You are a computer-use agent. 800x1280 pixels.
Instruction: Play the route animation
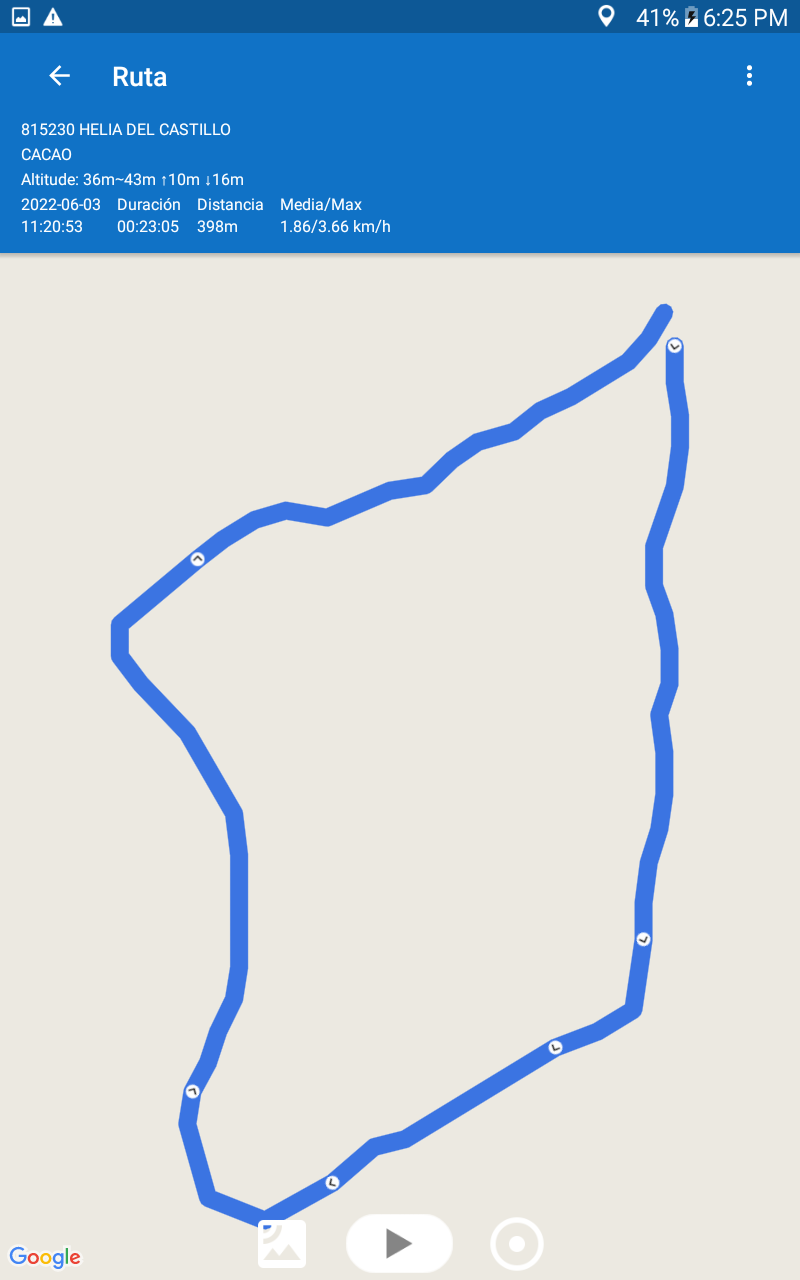(x=399, y=1243)
